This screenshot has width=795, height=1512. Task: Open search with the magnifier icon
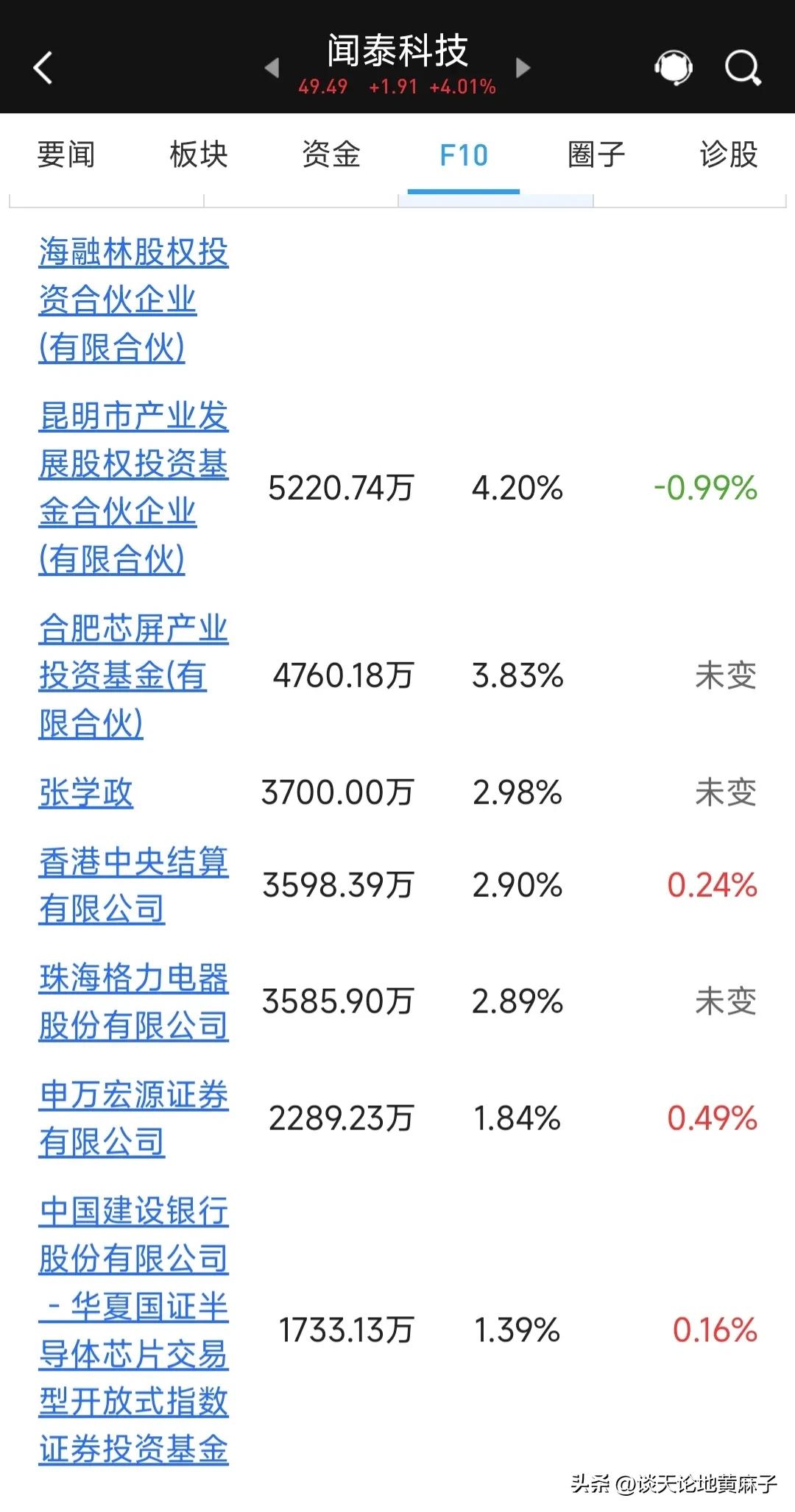(743, 66)
